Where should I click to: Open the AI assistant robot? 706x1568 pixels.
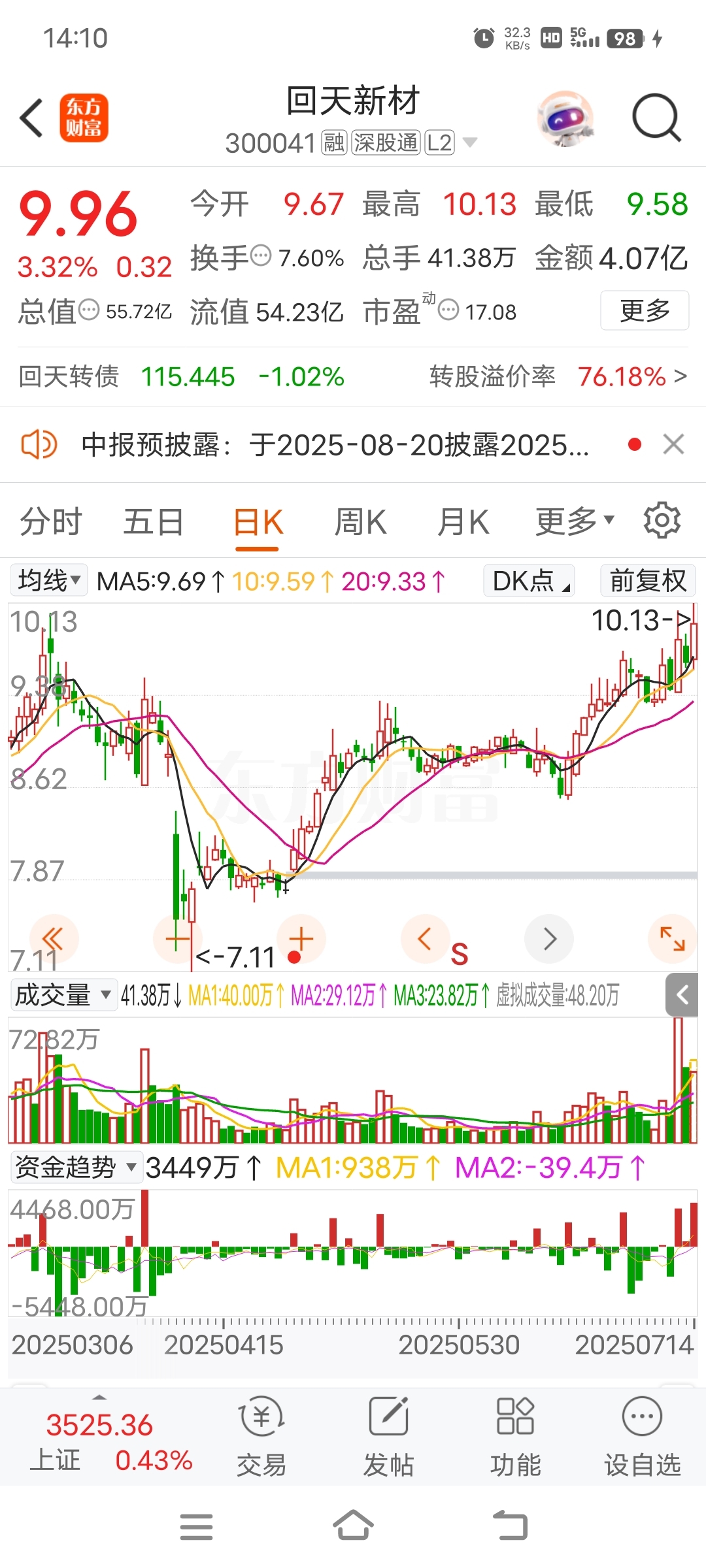coord(566,118)
